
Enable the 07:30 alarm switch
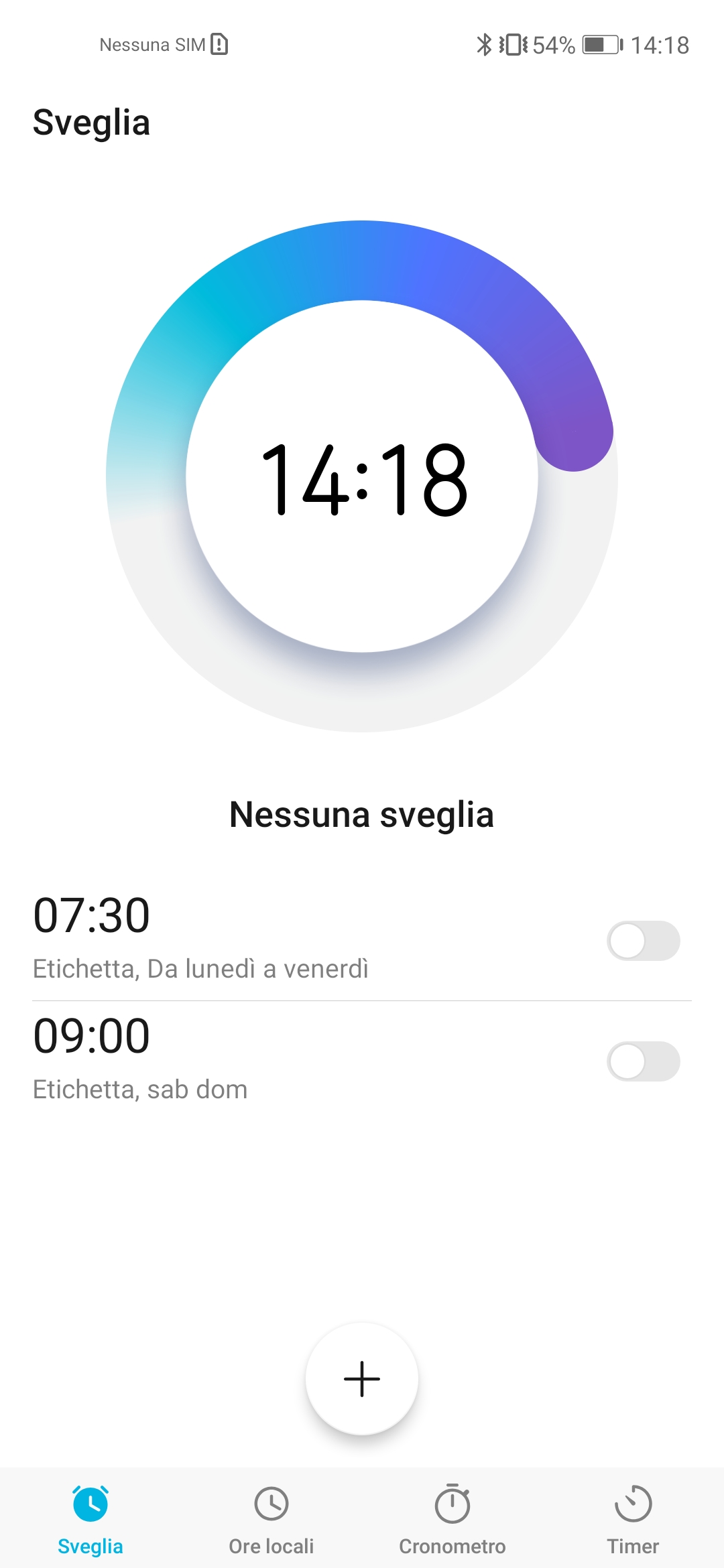[x=644, y=941]
